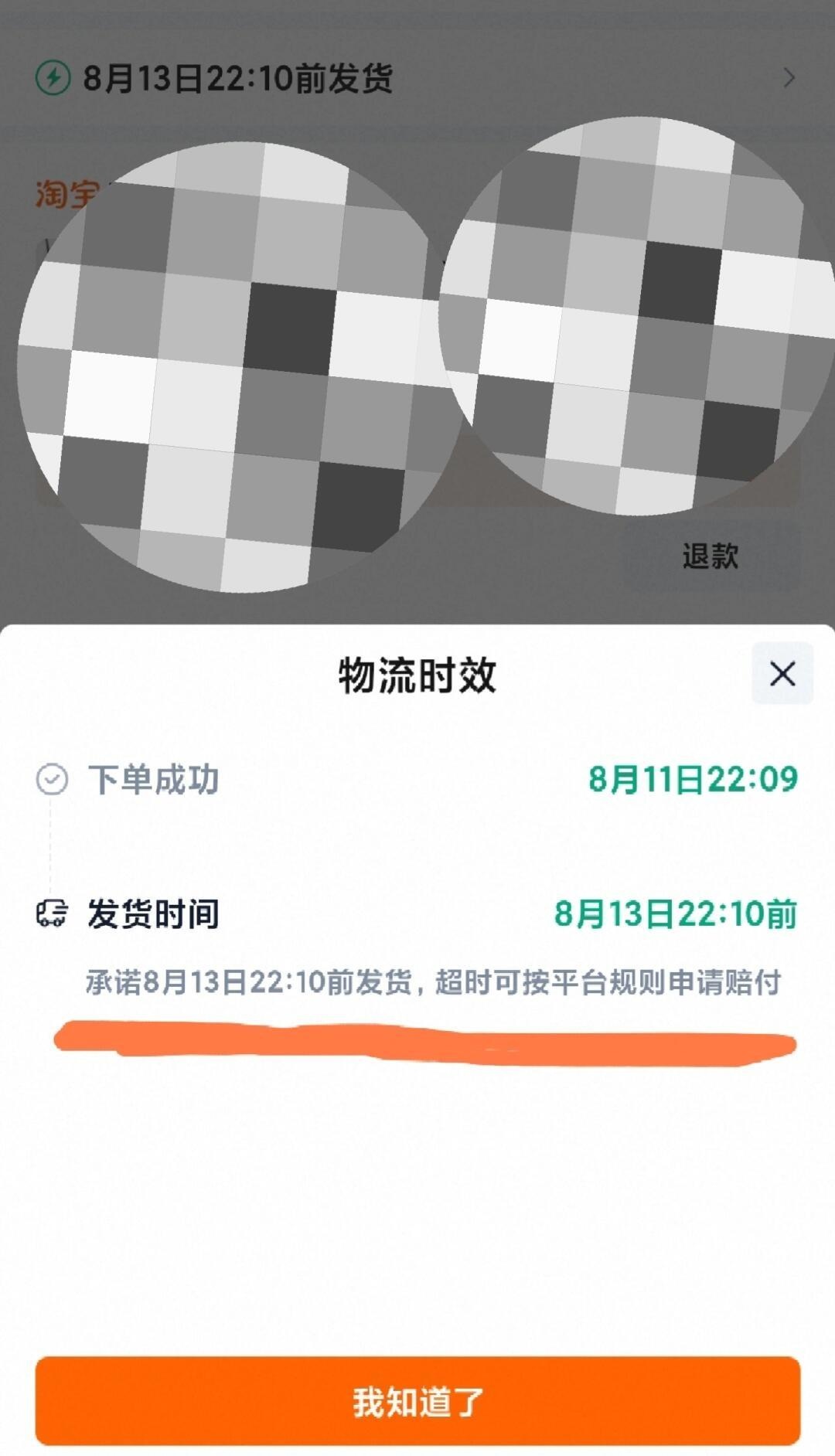The height and width of the screenshot is (1456, 835).
Task: Confirm with the 我知道了 button
Action: pos(417,1401)
